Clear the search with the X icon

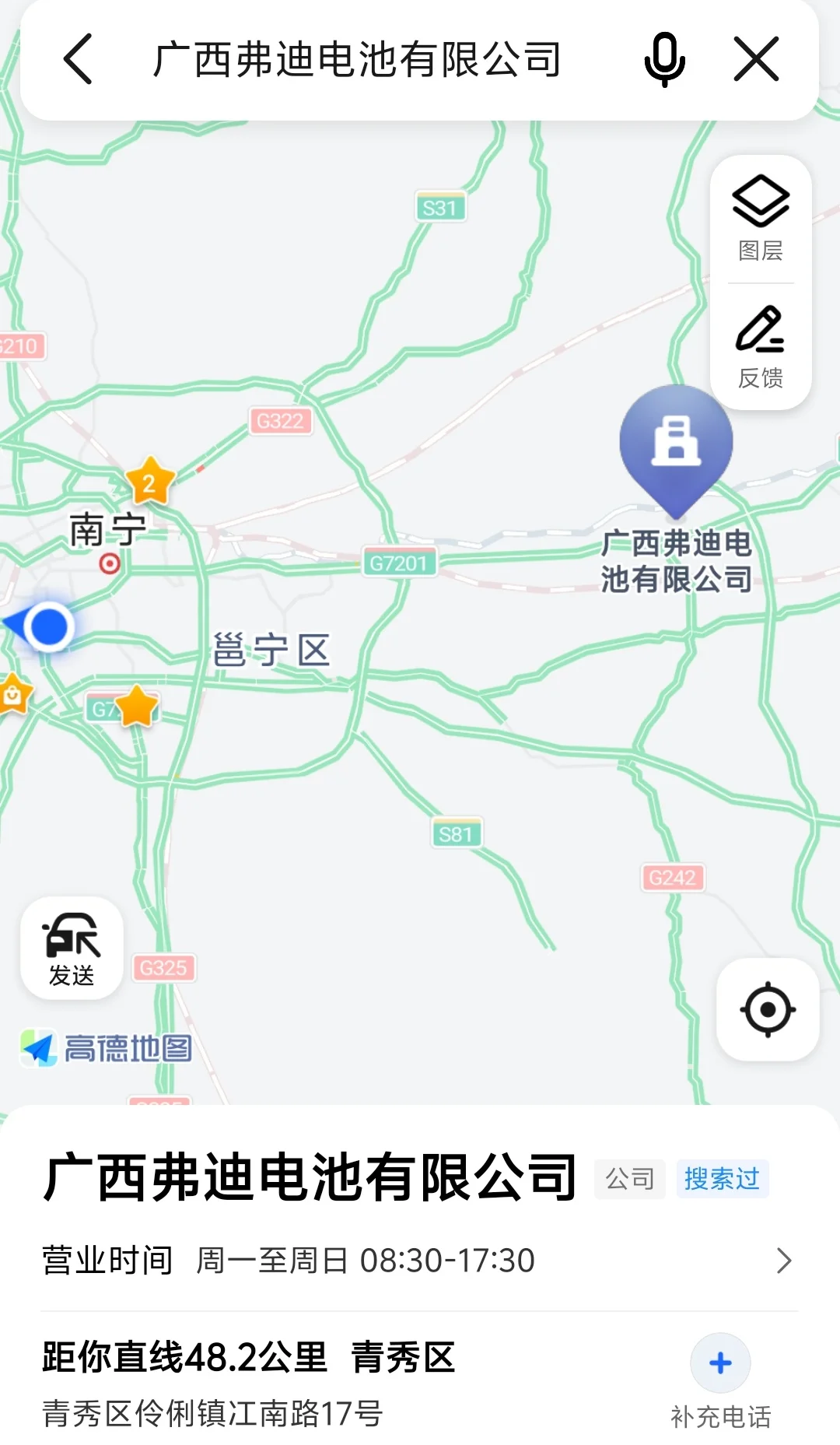756,59
